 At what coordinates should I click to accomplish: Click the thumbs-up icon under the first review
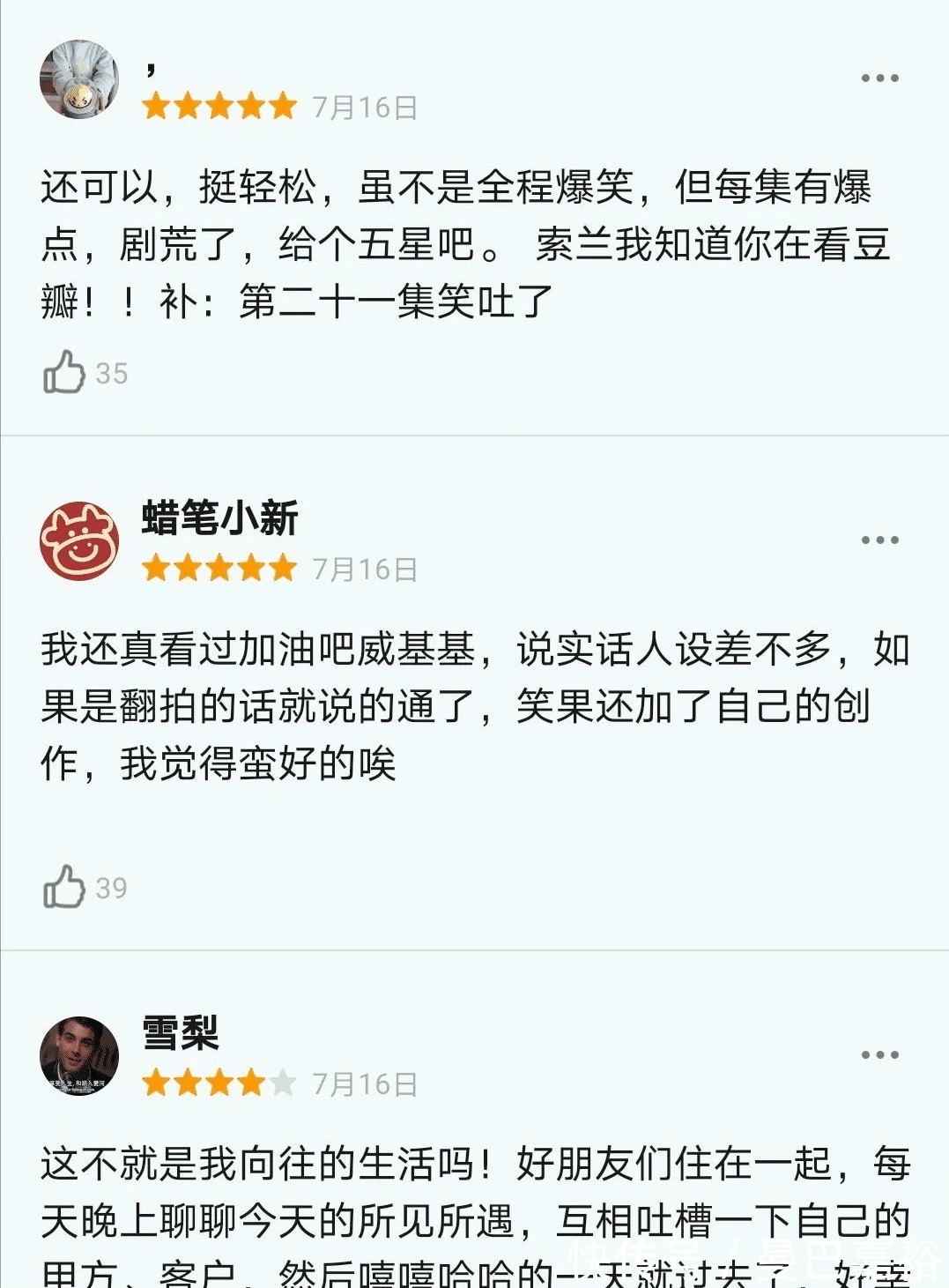(x=66, y=373)
